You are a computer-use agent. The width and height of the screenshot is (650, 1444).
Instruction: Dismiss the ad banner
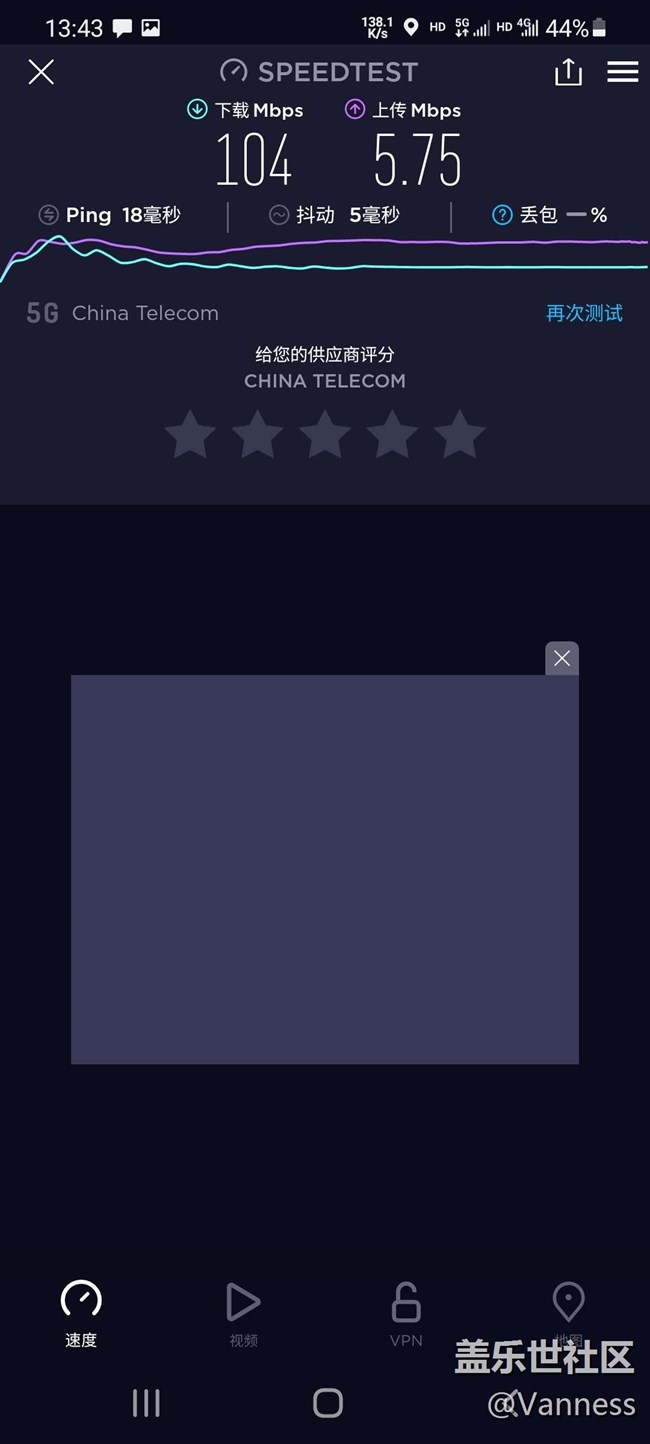coord(562,658)
